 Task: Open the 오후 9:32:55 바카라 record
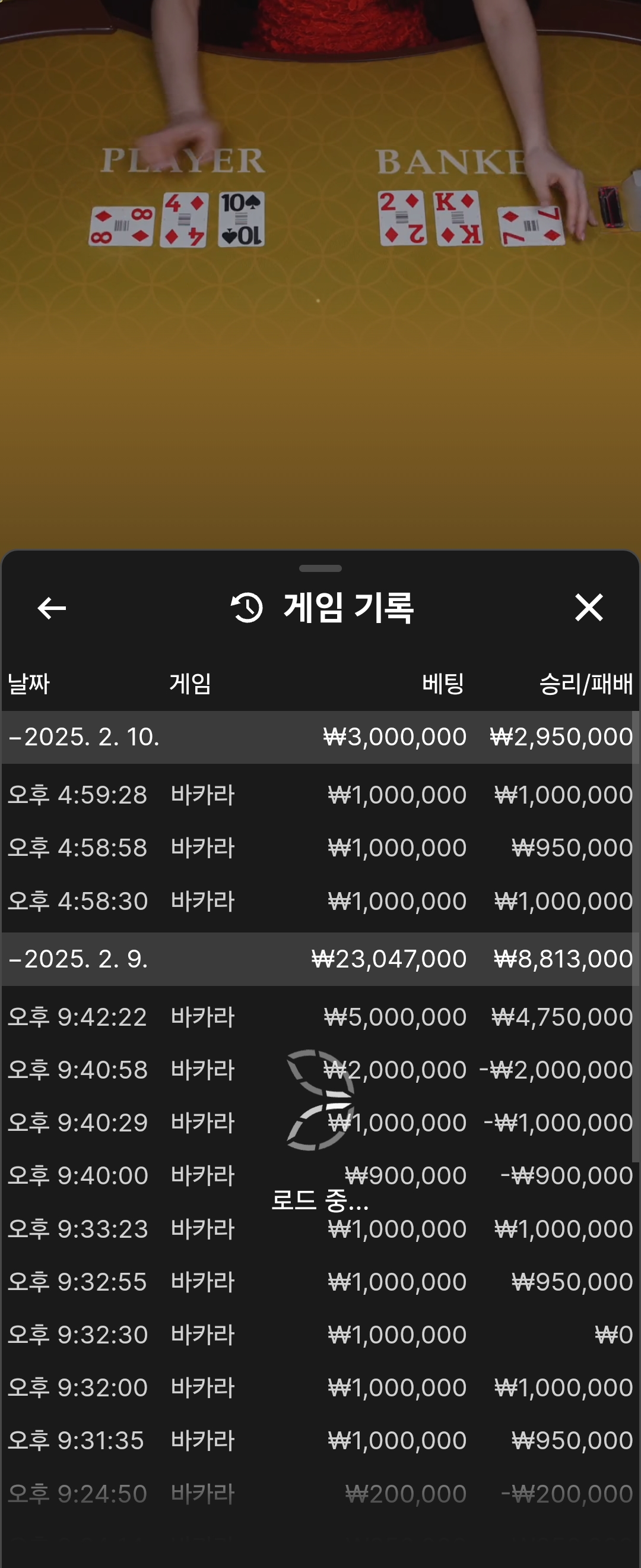pos(320,1281)
